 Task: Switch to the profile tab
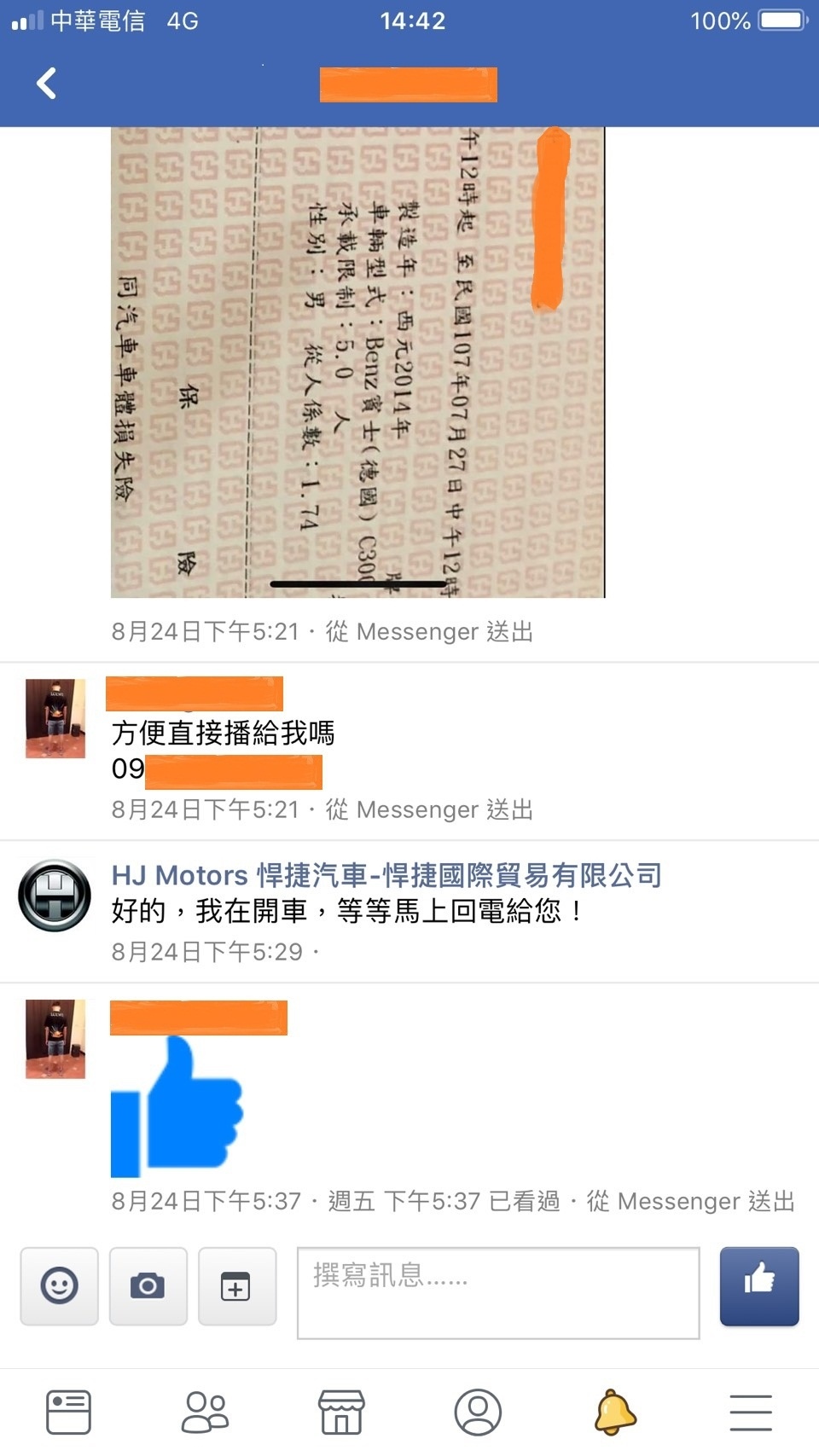tap(478, 1412)
